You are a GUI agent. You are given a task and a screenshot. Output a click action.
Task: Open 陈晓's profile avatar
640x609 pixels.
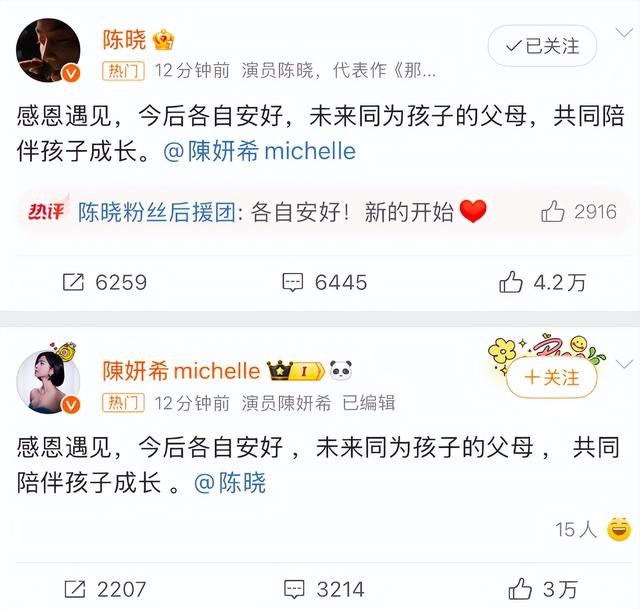tap(49, 50)
